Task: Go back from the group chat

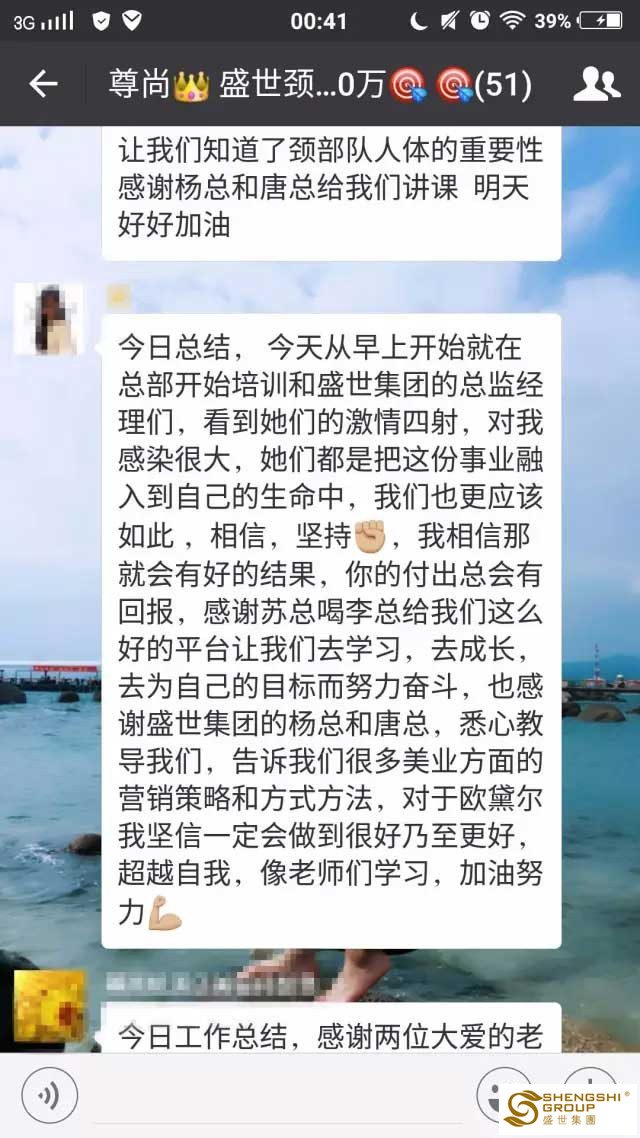Action: [43, 85]
